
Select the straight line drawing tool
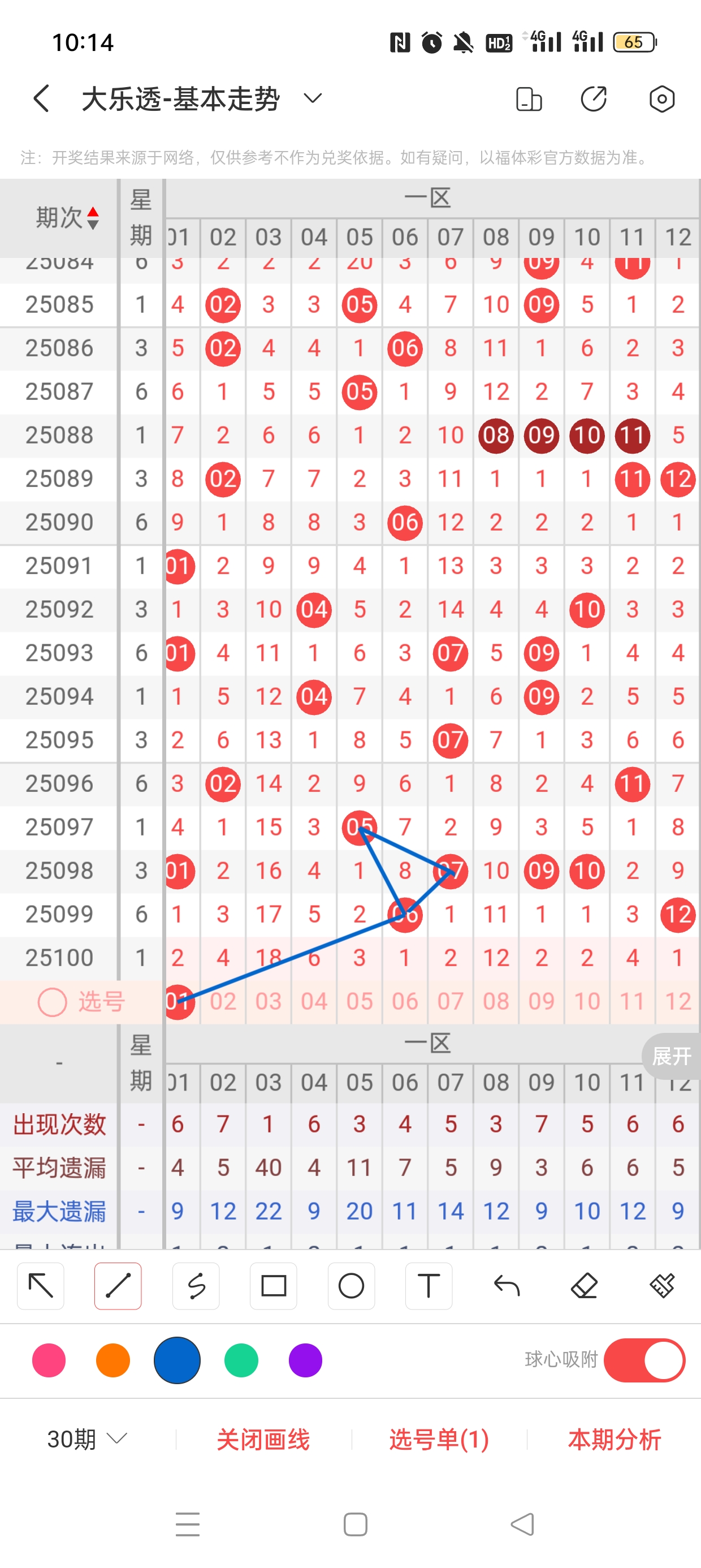[x=118, y=1286]
